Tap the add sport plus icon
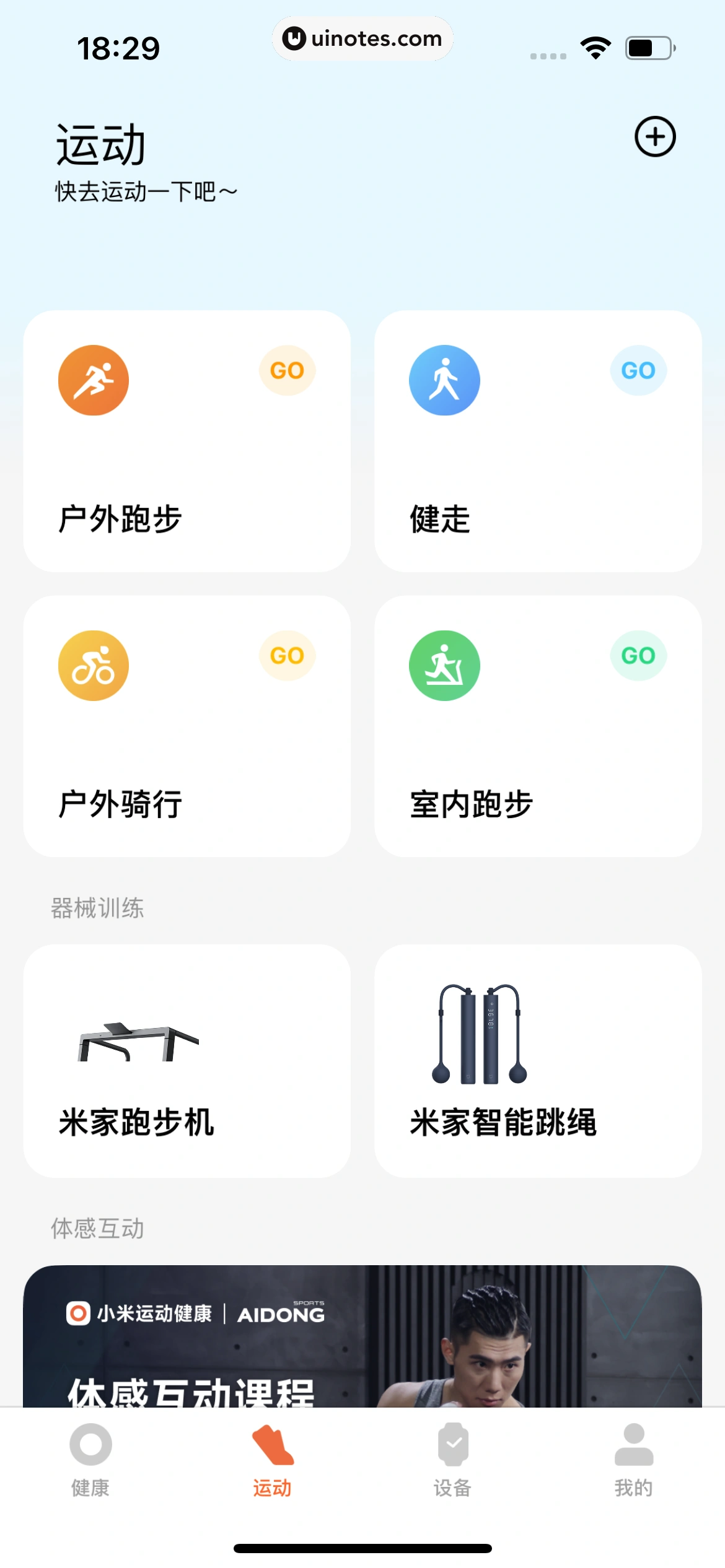Image resolution: width=725 pixels, height=1568 pixels. coord(654,136)
